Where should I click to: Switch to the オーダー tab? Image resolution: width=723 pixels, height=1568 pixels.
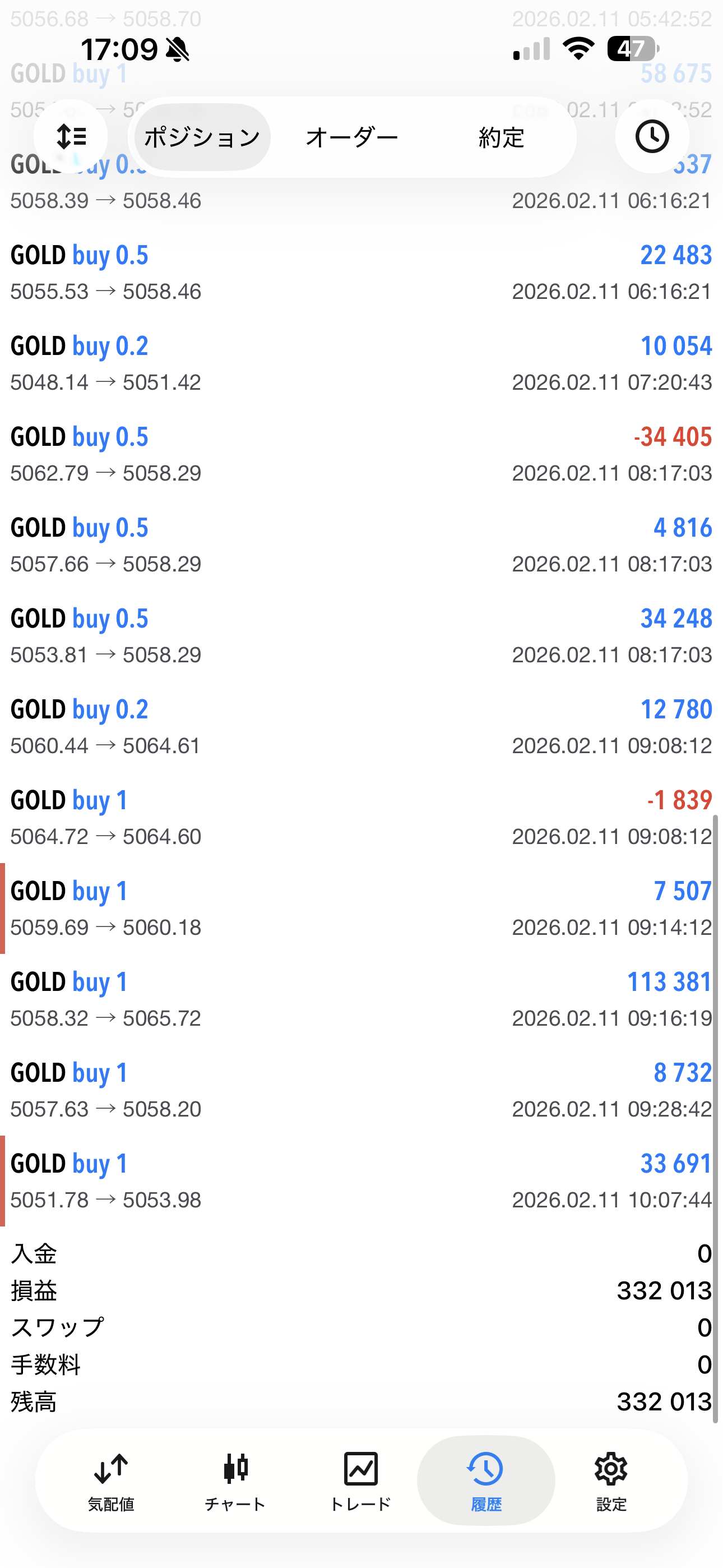pos(352,137)
